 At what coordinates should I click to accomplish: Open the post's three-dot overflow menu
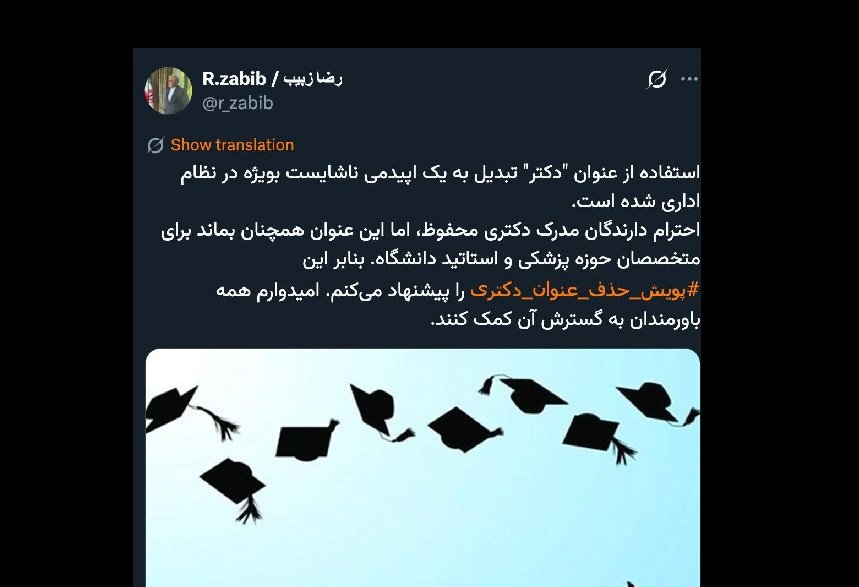point(689,79)
